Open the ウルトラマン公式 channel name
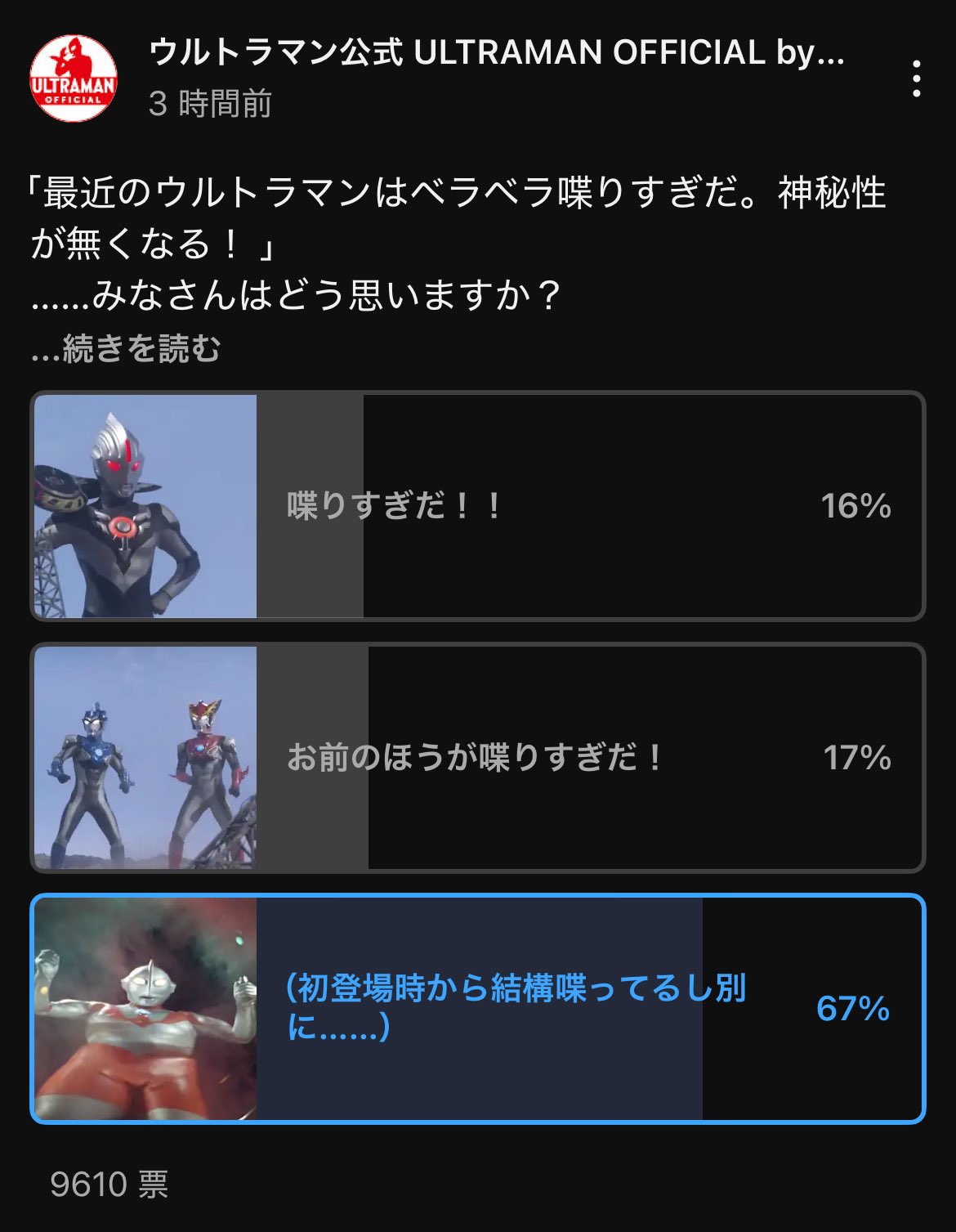956x1232 pixels. click(496, 52)
